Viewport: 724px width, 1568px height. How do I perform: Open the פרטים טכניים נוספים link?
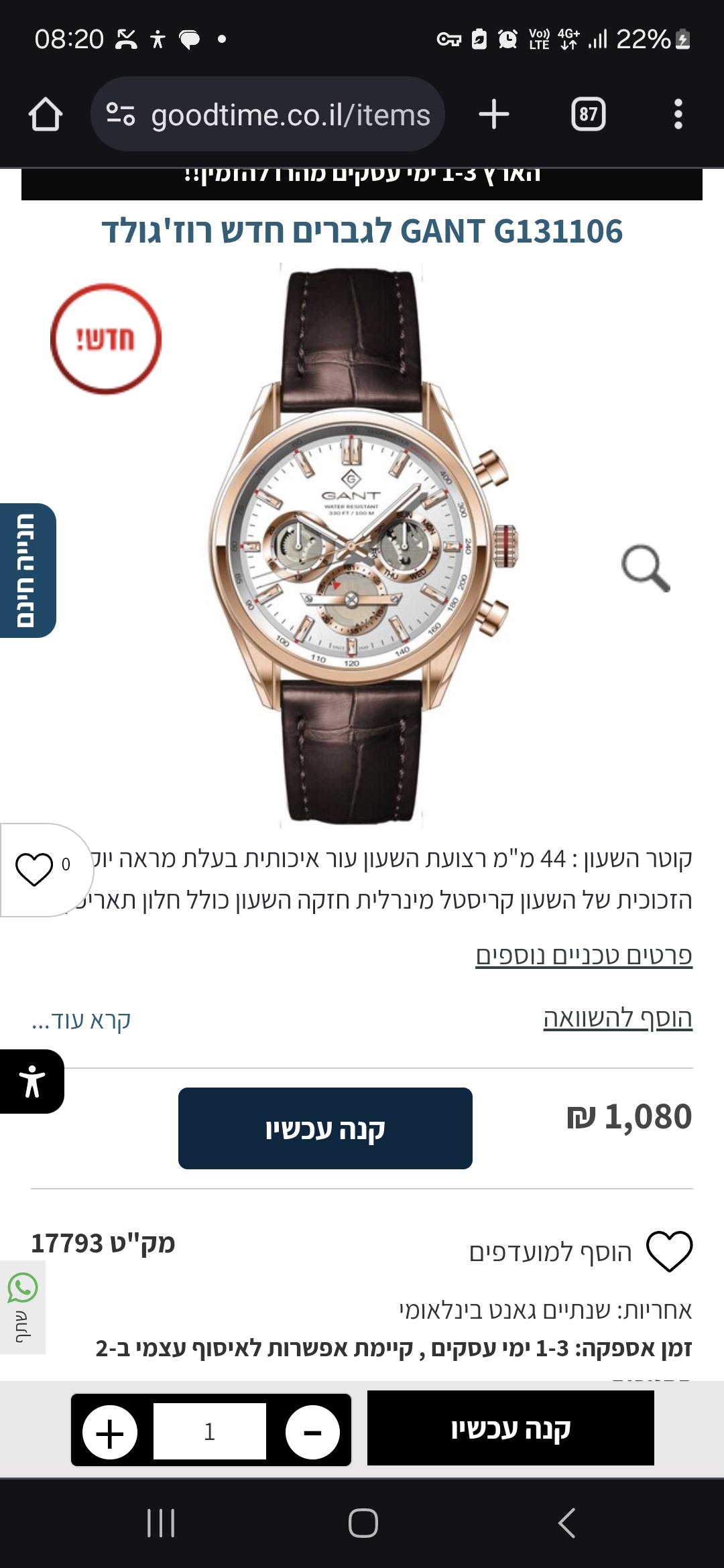583,955
